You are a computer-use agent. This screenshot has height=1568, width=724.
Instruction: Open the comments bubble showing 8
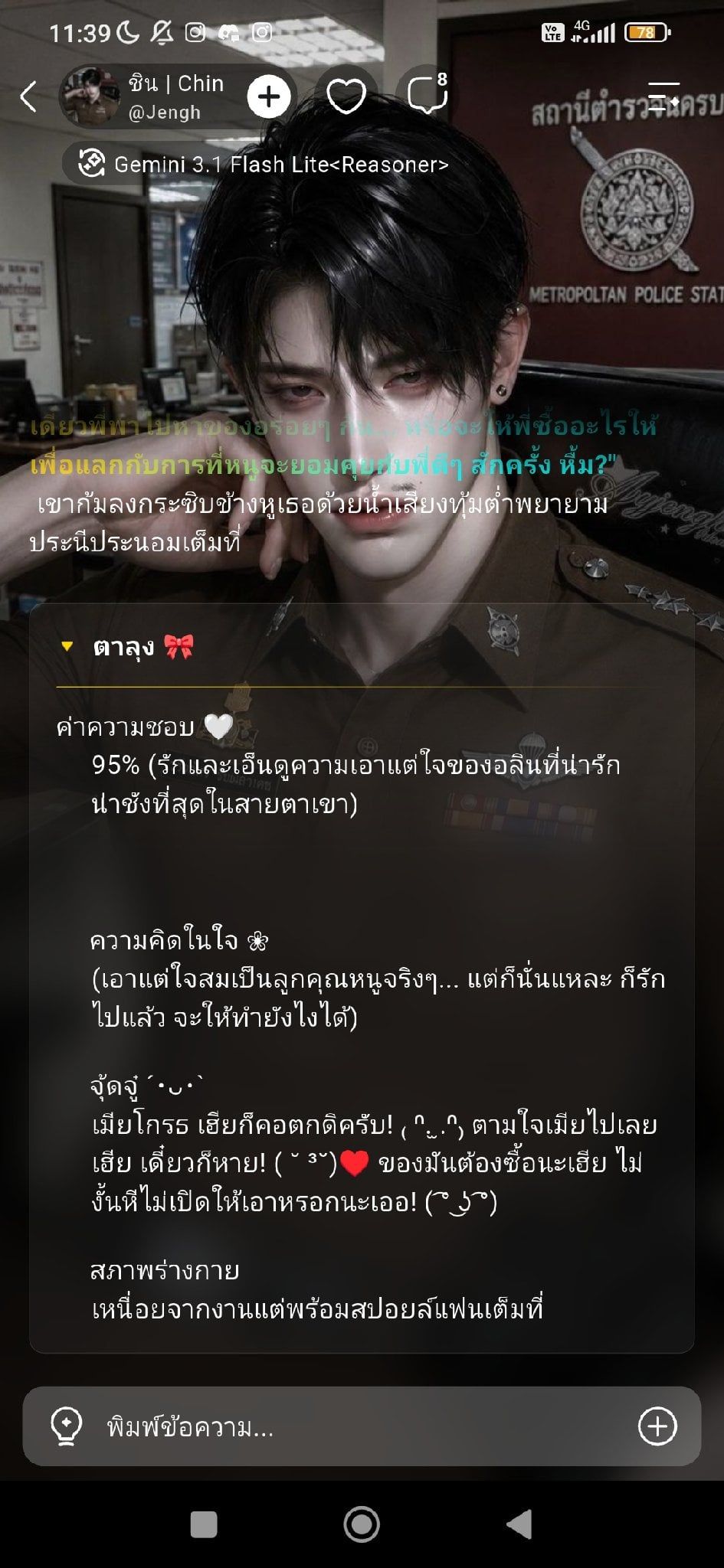point(427,95)
